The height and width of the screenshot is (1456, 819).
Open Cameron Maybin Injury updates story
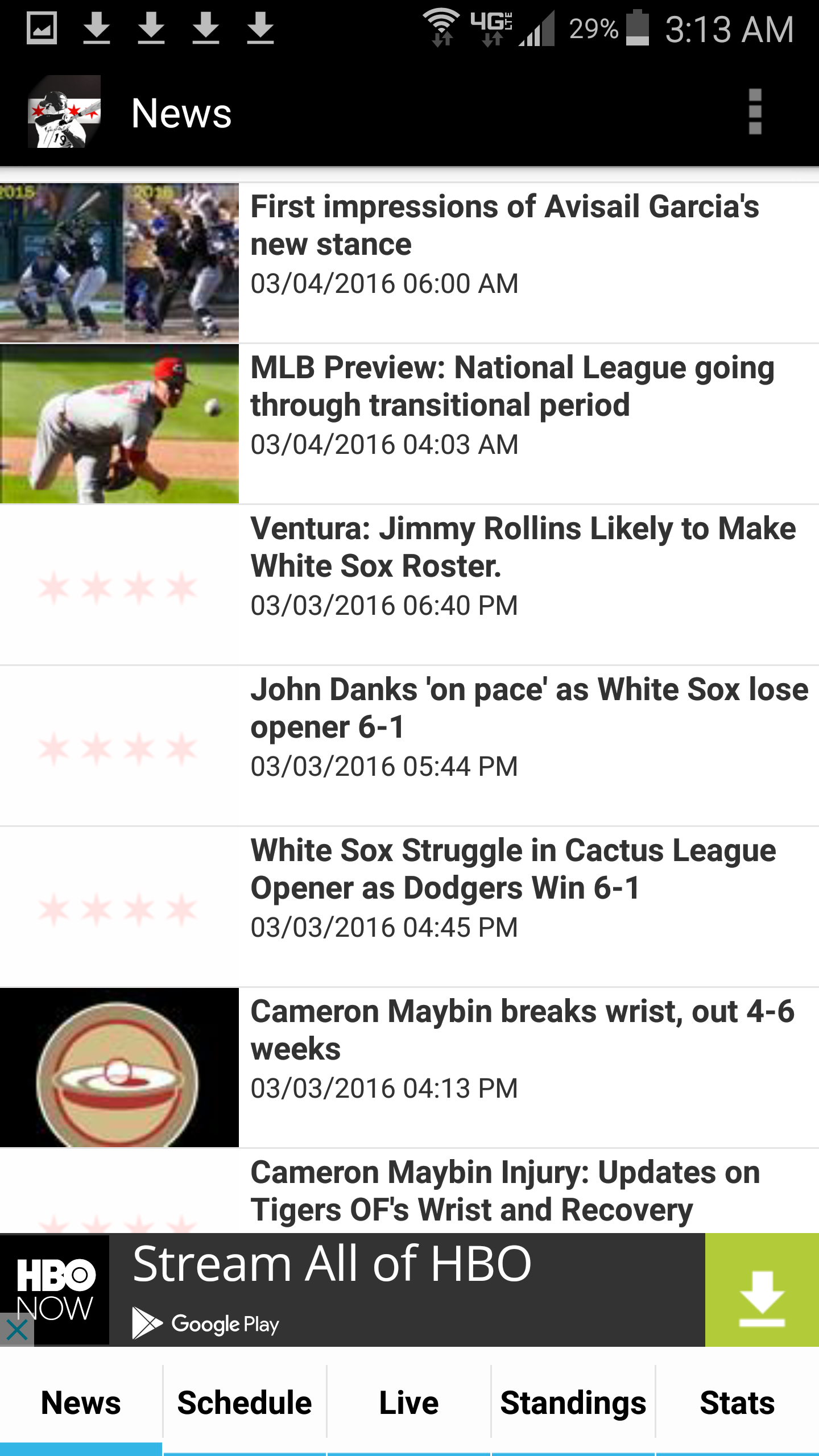point(504,1190)
